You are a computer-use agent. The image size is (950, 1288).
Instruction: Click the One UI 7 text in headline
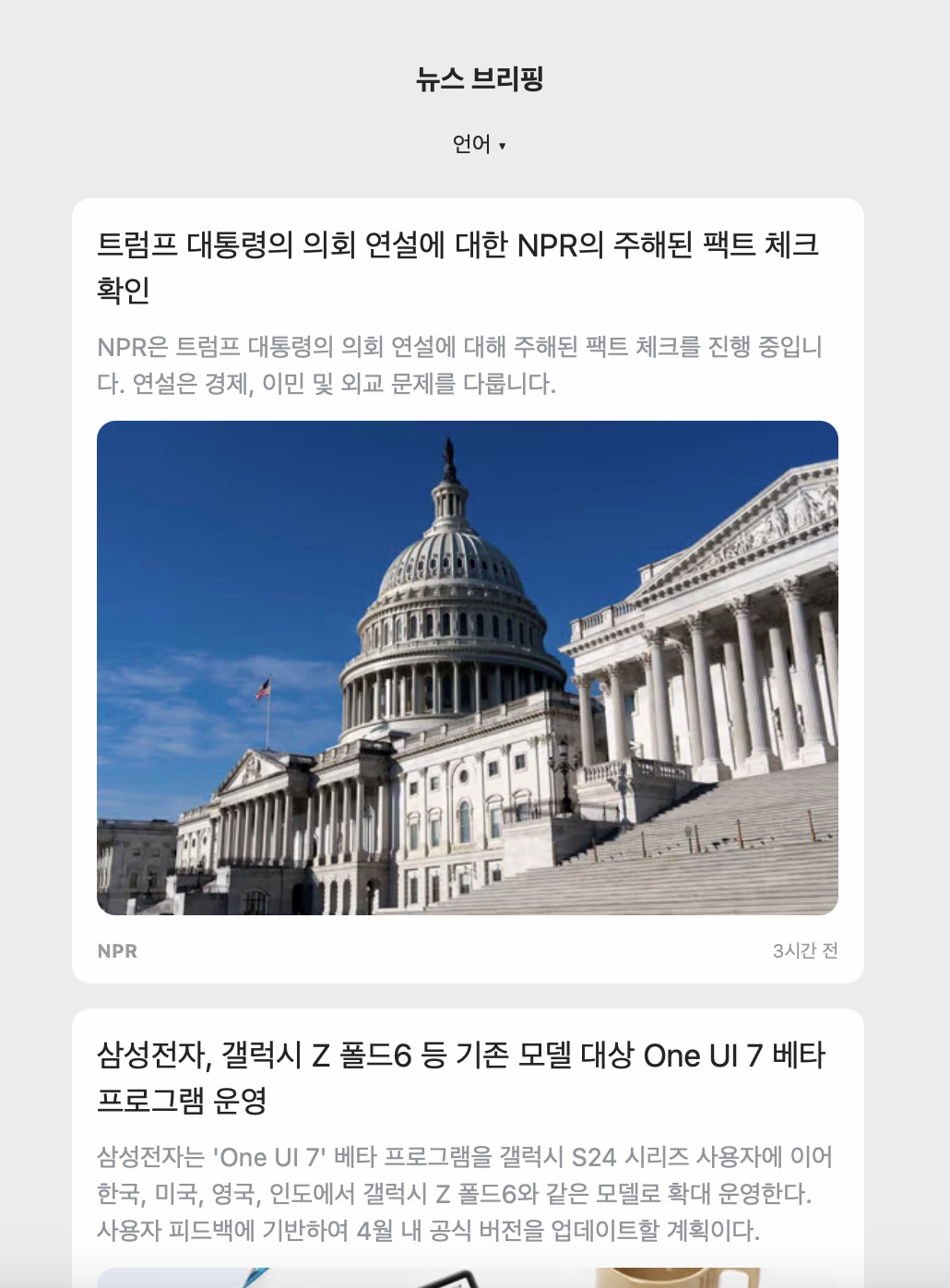[x=709, y=1055]
